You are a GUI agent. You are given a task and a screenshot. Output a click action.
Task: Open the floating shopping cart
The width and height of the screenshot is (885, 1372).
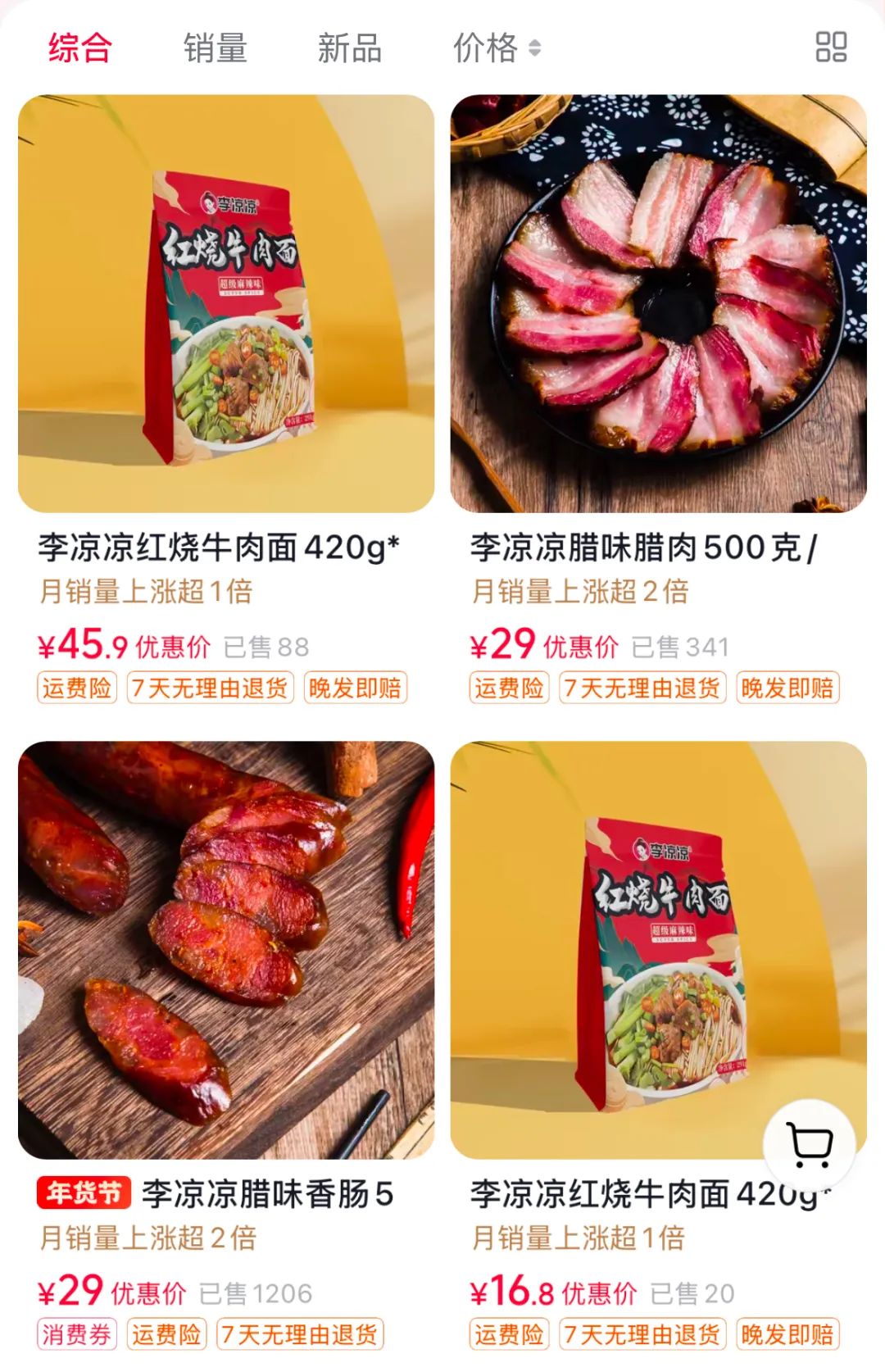click(809, 1145)
